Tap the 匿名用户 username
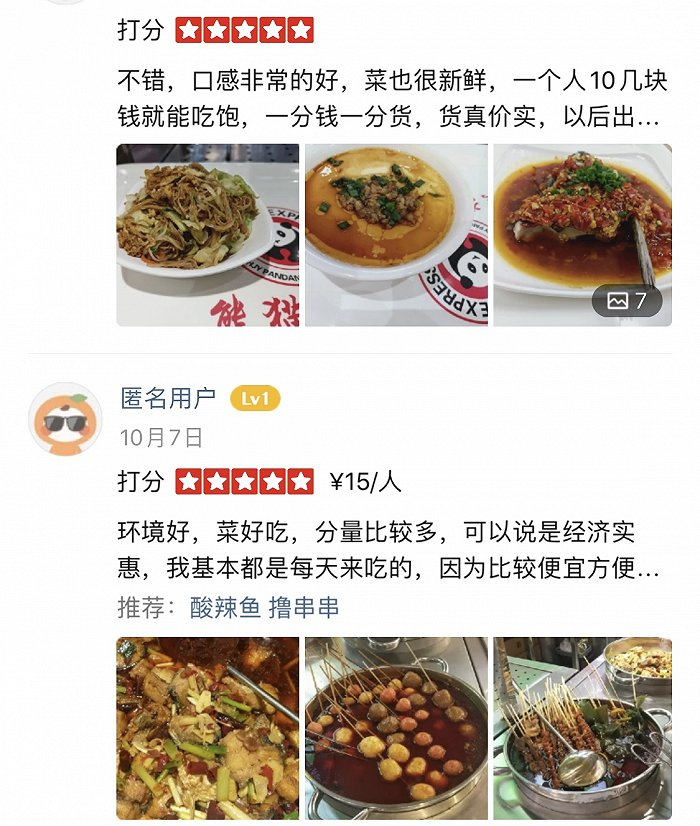 coord(168,399)
